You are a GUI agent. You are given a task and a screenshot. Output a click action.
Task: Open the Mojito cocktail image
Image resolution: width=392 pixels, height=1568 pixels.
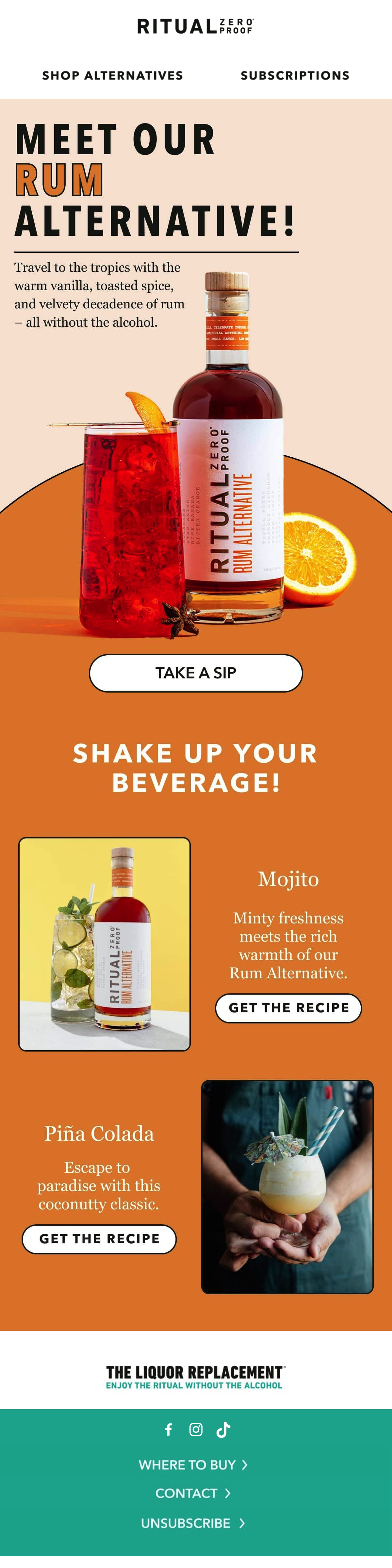(104, 943)
